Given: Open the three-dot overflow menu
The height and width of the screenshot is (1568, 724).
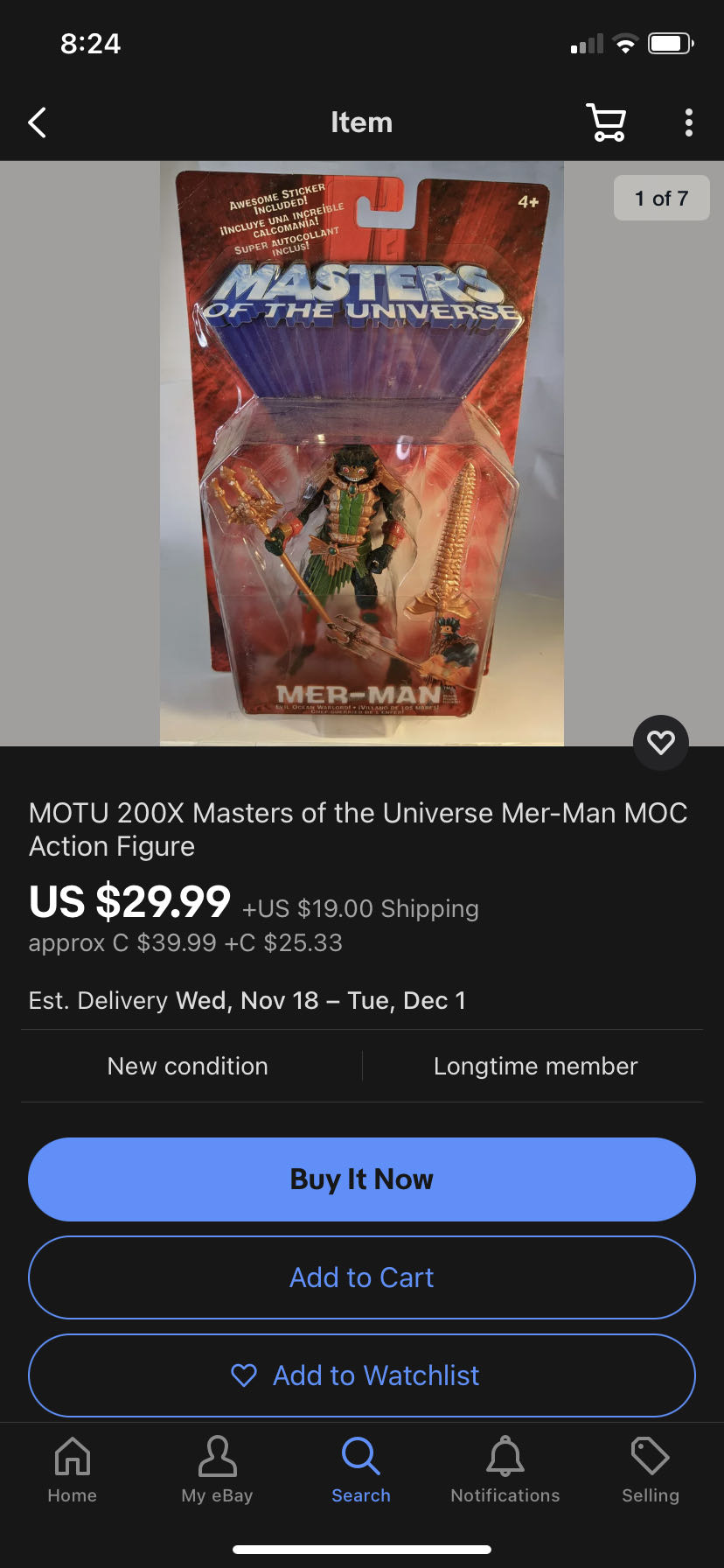Looking at the screenshot, I should [688, 122].
